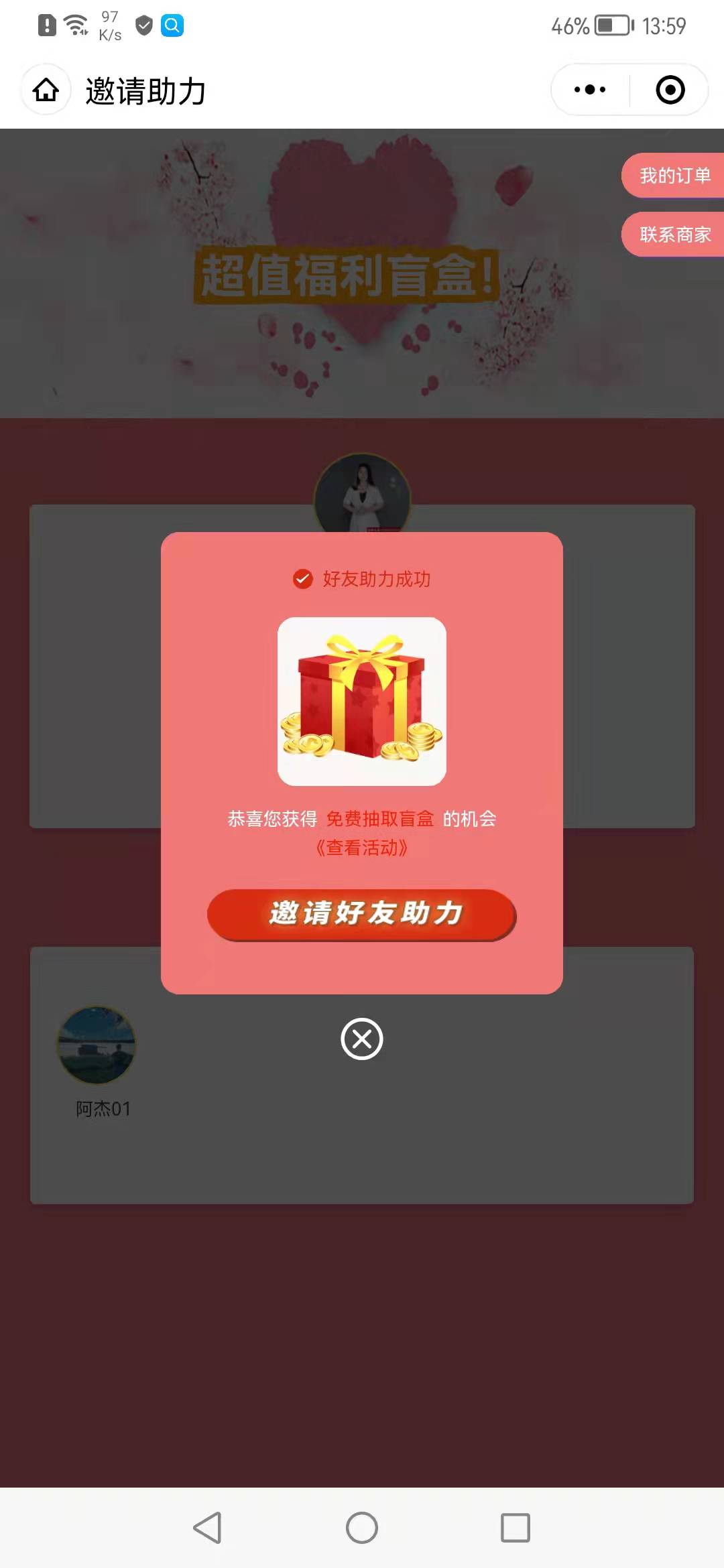
Task: Open 我的订单 (My Orders)
Action: 674,176
